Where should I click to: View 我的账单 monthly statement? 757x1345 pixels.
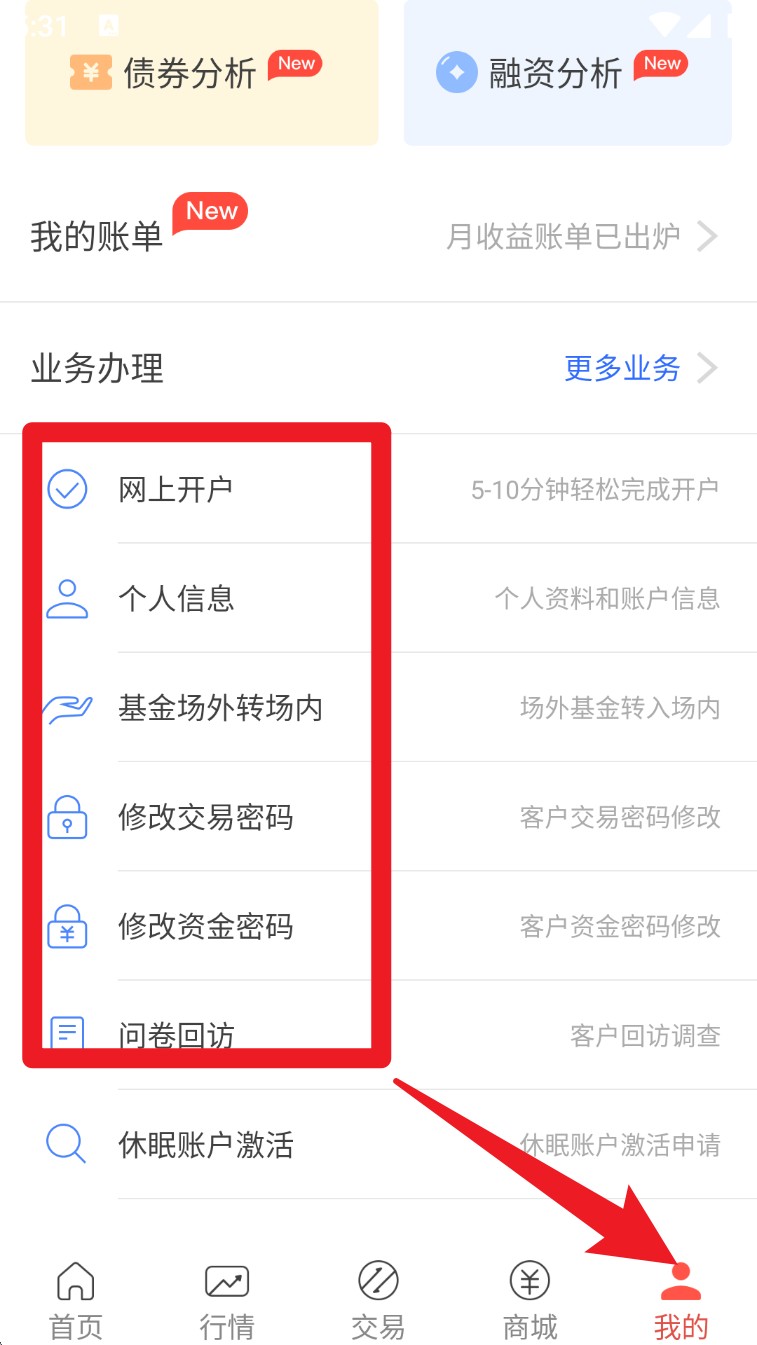[x=378, y=237]
